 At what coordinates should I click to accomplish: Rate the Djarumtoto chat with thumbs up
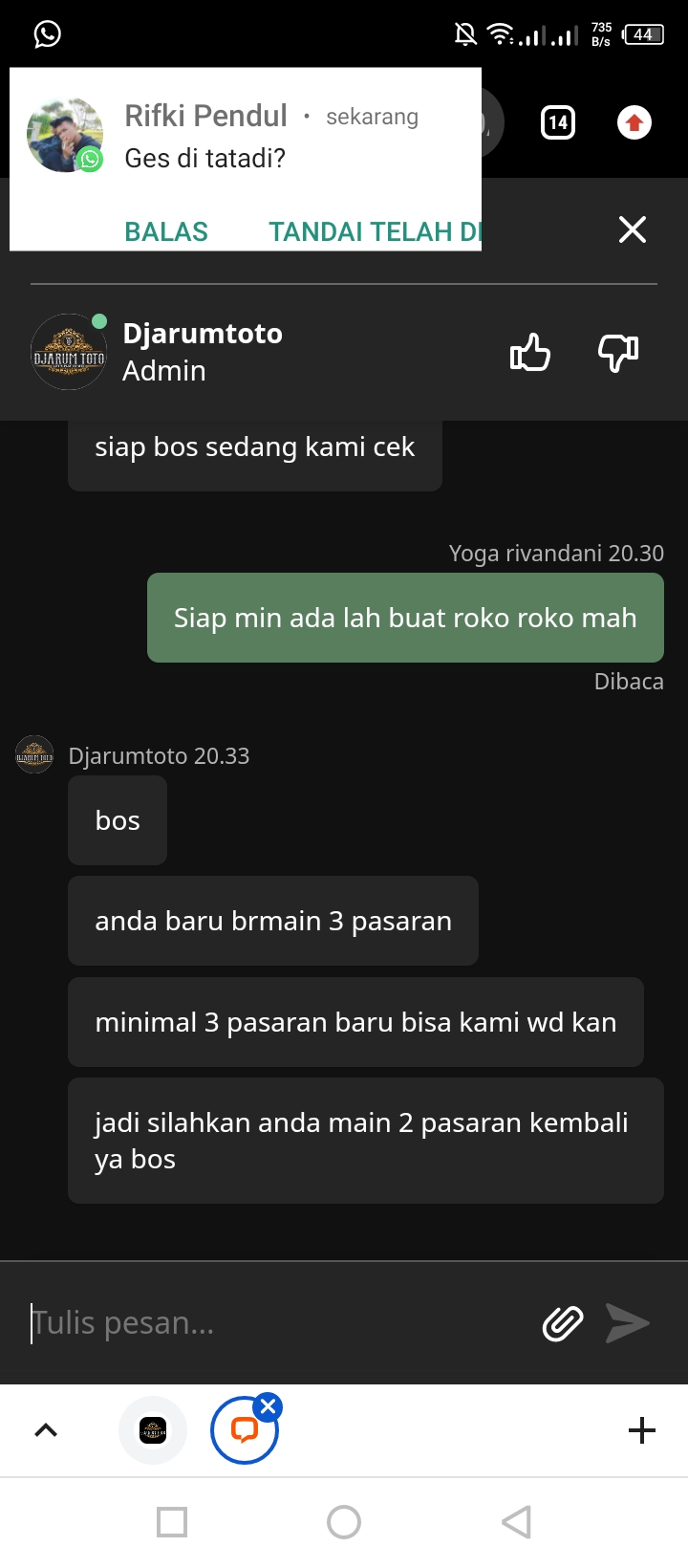click(x=530, y=352)
